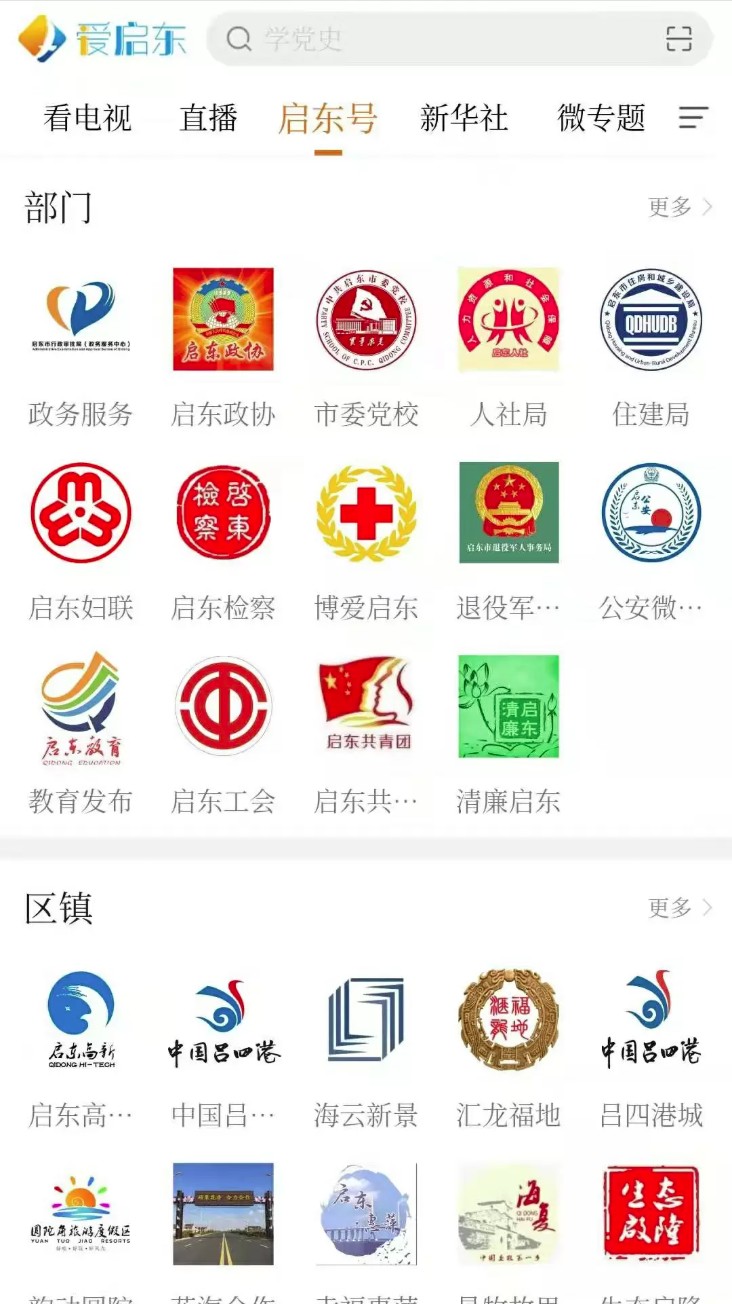Screen dimensions: 732x1304
Task: Open the 政务服务 channel icon
Action: click(x=80, y=318)
